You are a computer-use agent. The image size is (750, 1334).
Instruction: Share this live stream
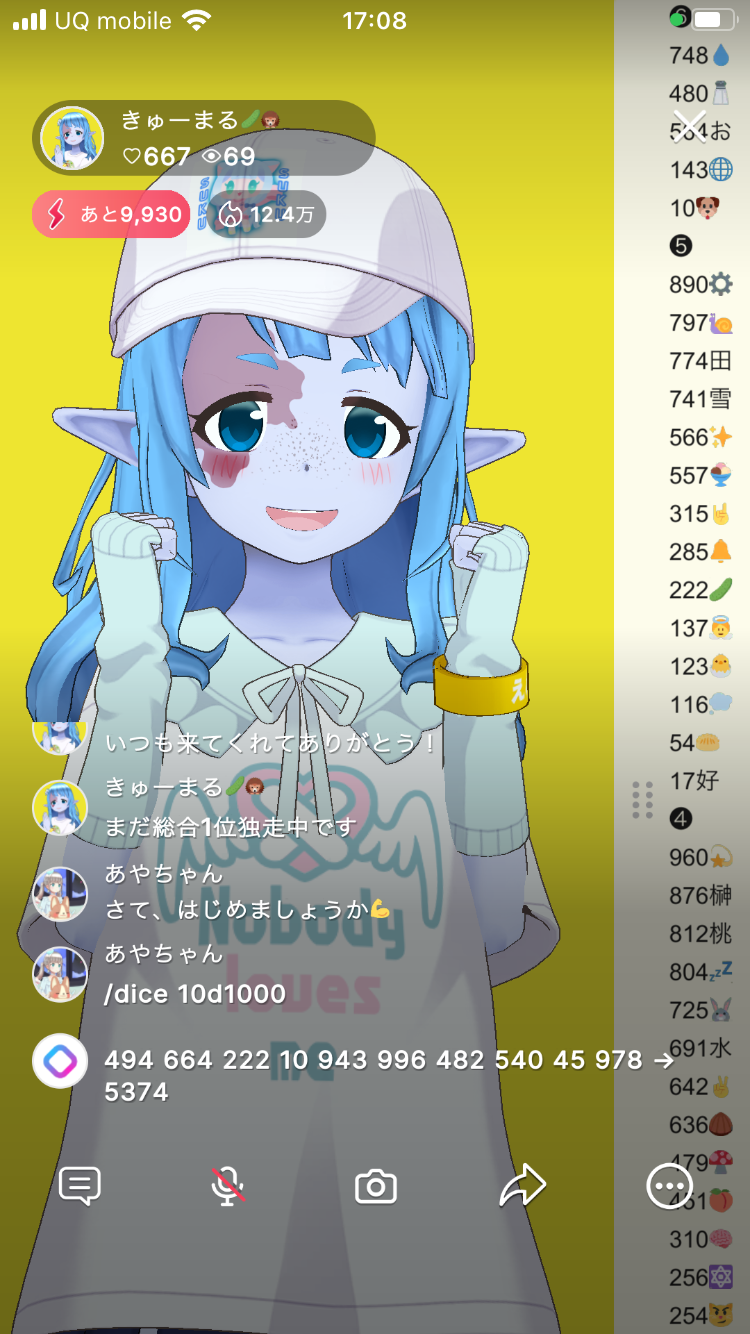pyautogui.click(x=522, y=1186)
